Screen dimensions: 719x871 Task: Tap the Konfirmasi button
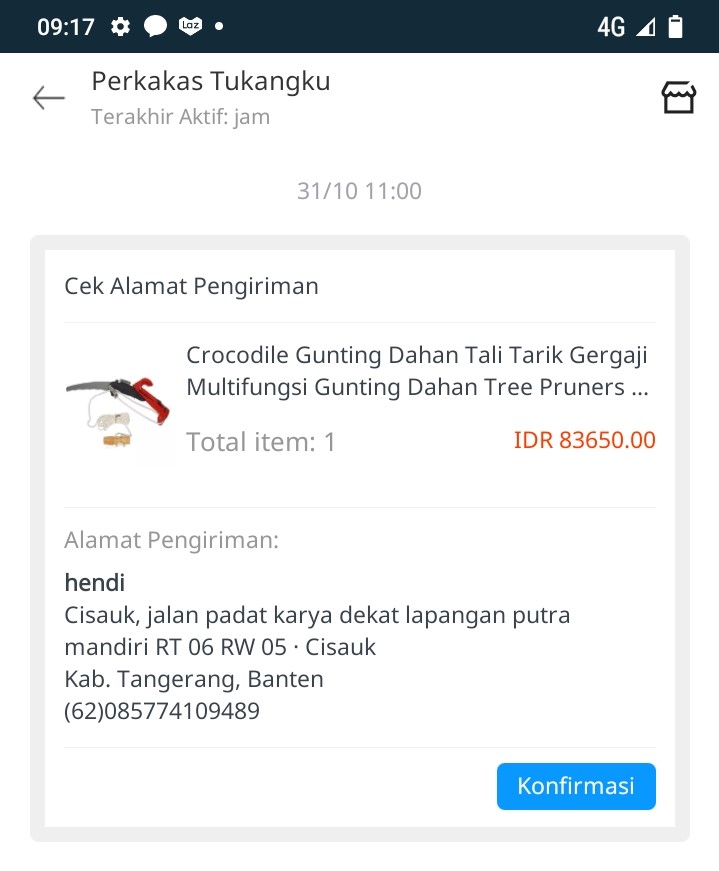click(x=576, y=786)
